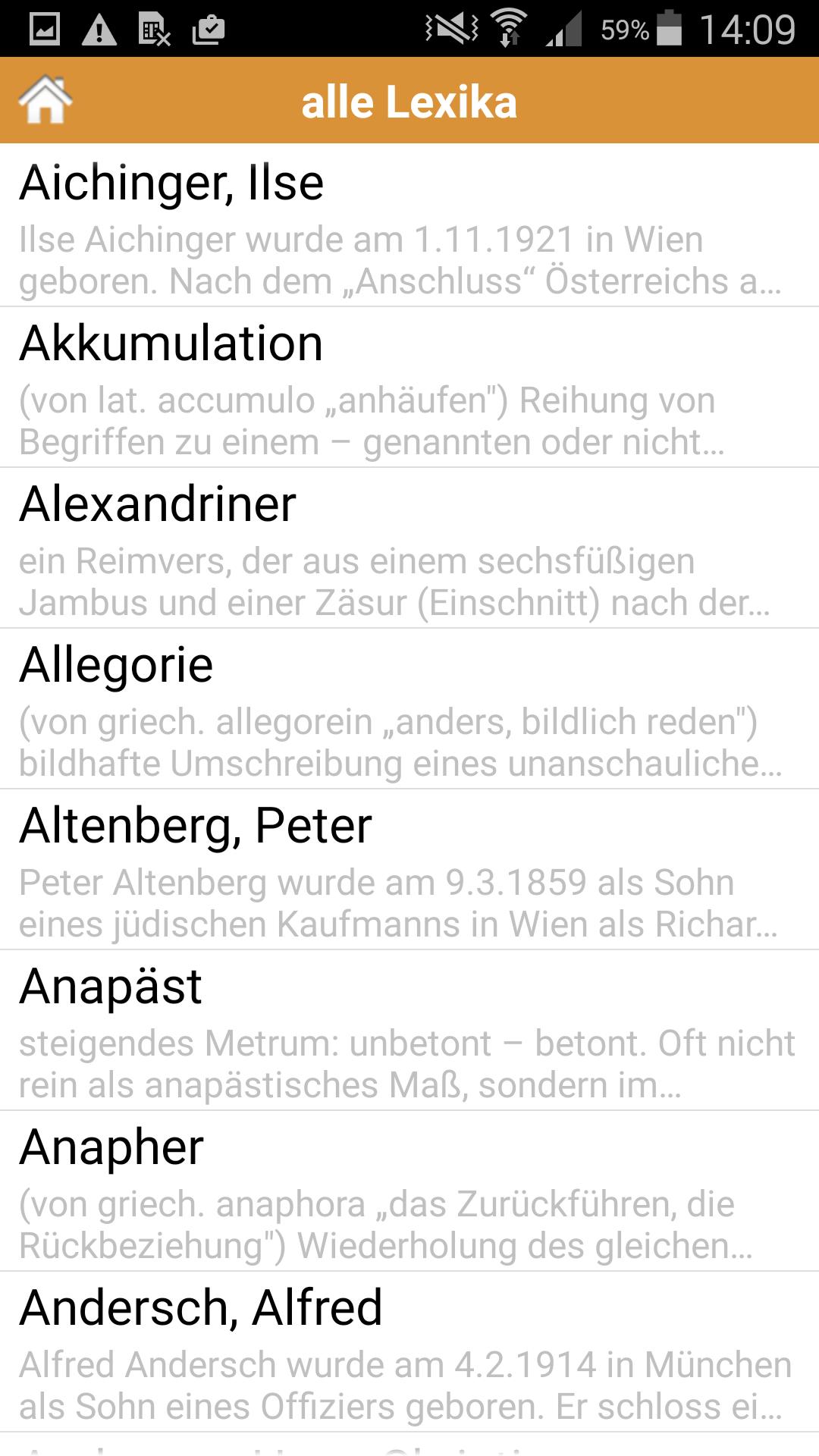The width and height of the screenshot is (819, 1456).
Task: Open the Akkumulation lexicon entry
Action: [x=409, y=388]
